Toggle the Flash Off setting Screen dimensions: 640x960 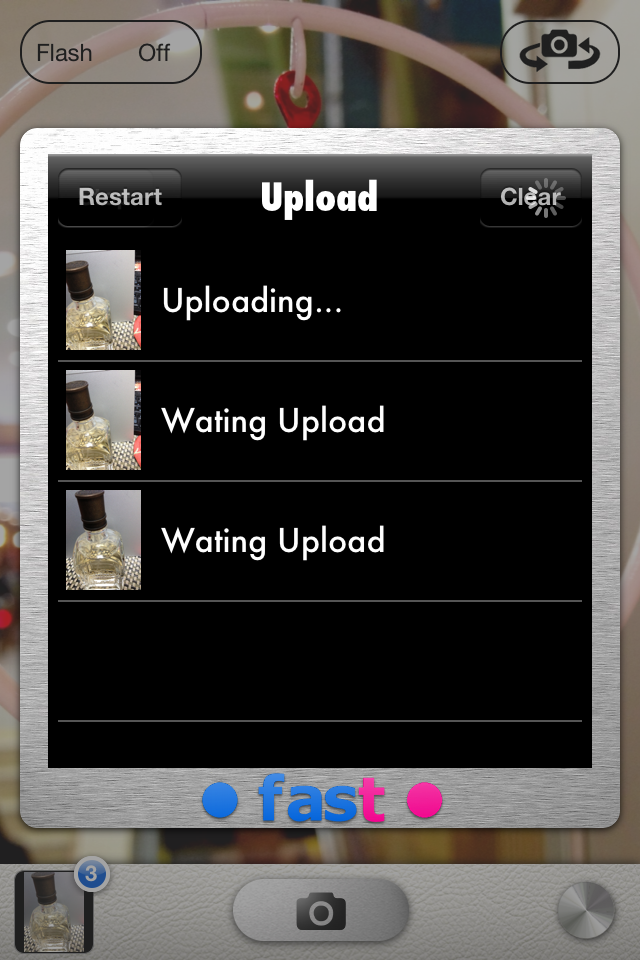point(110,52)
